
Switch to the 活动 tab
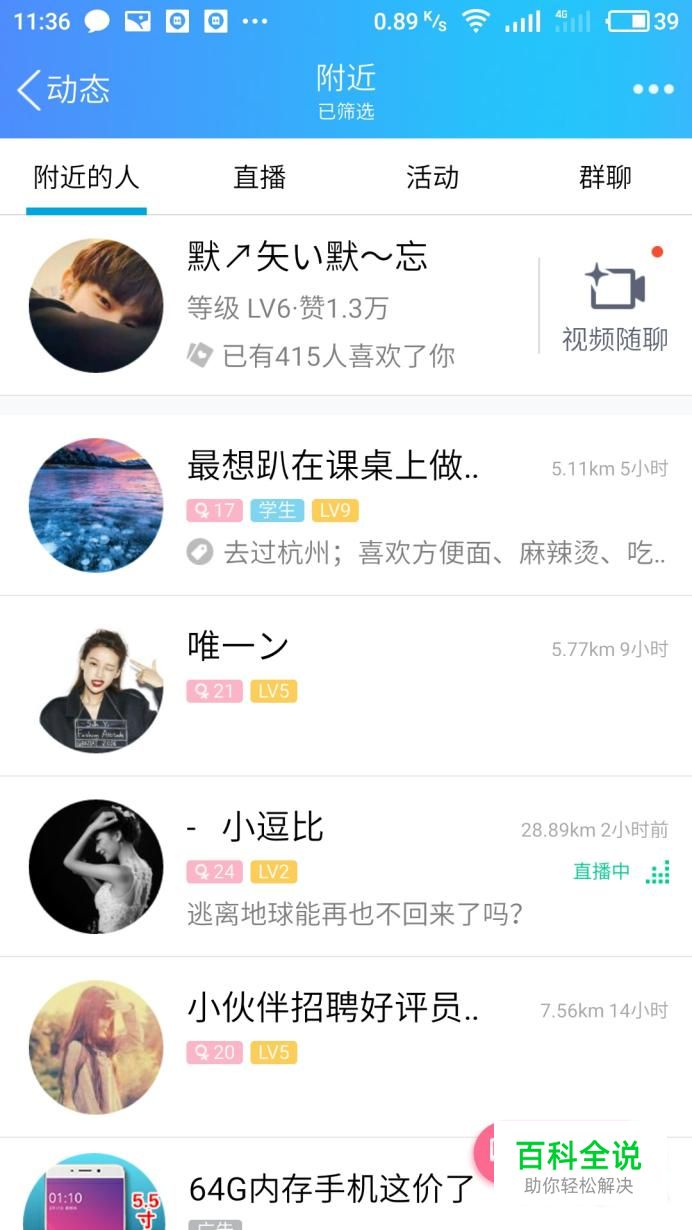tap(432, 178)
